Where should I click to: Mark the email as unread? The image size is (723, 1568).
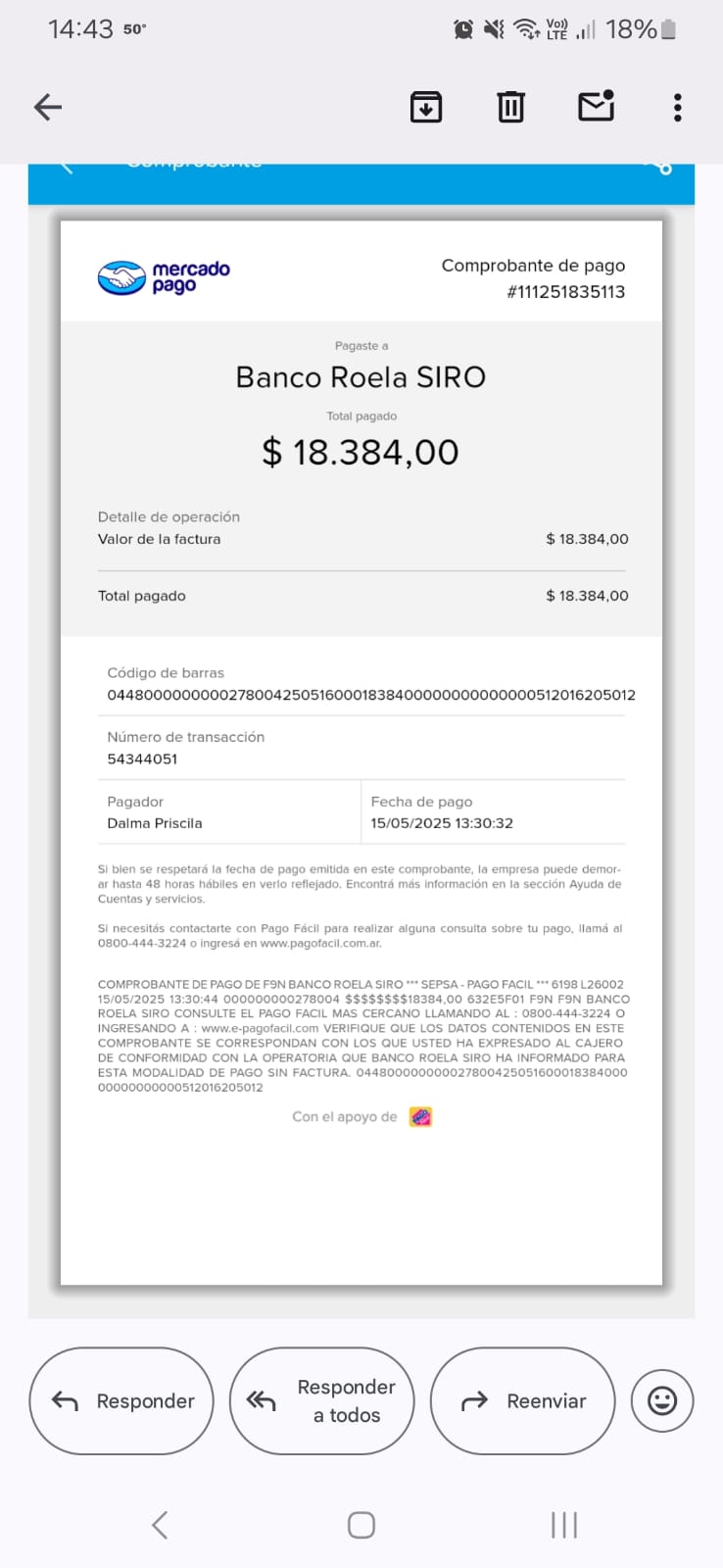point(596,106)
